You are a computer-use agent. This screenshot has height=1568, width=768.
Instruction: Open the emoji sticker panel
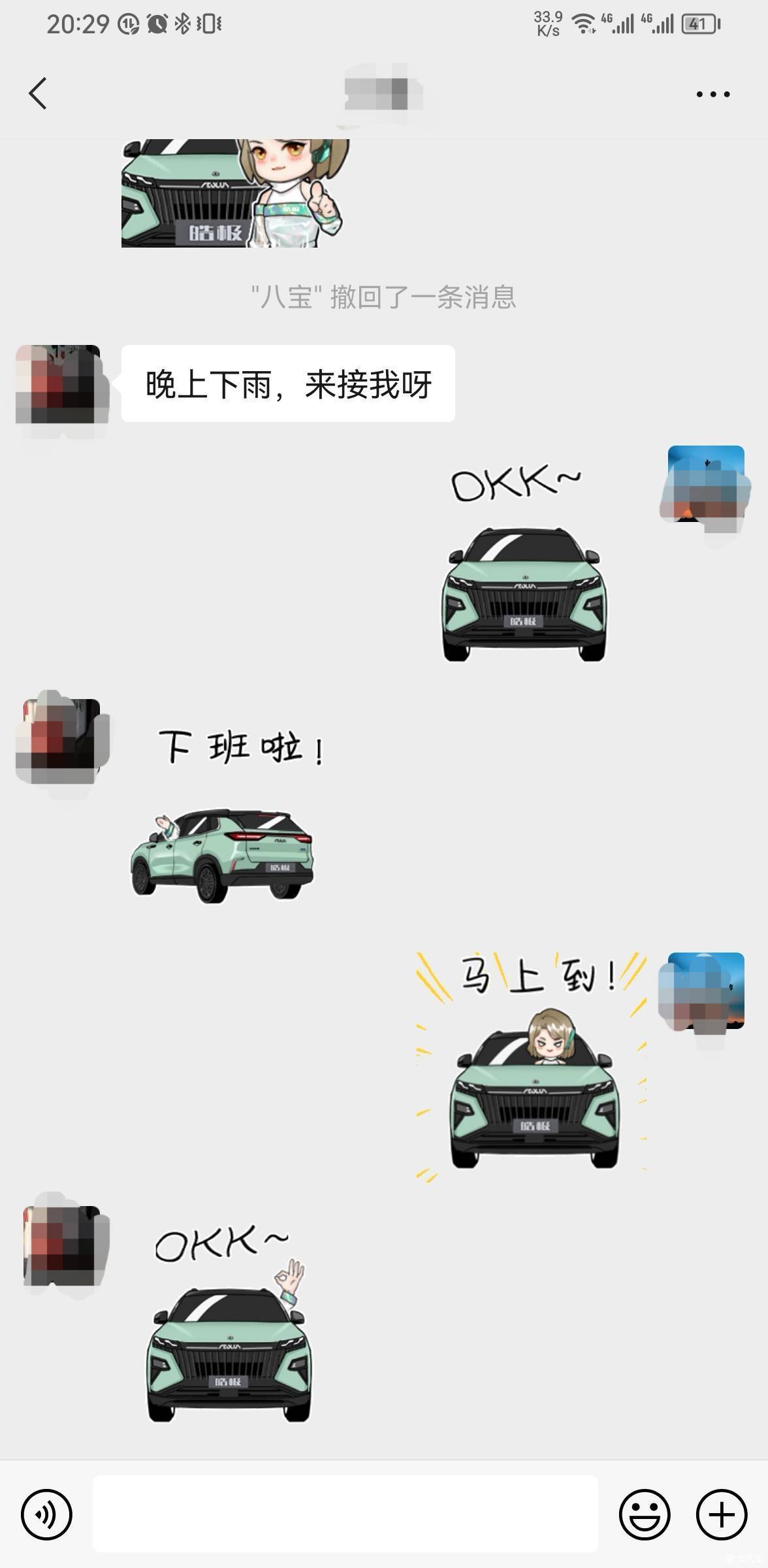point(644,1514)
